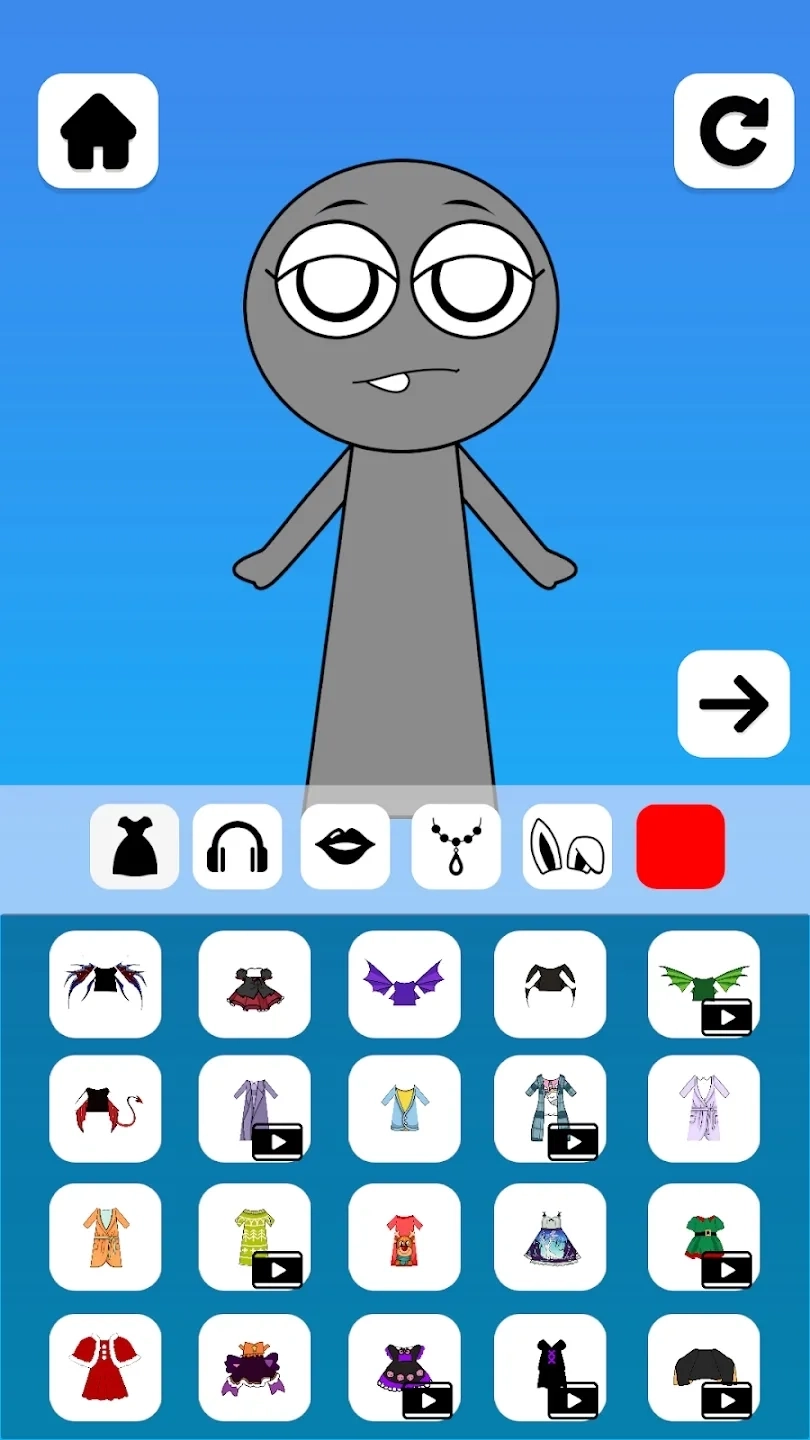Screen dimensions: 810x1440
Task: Continue with the right arrow button
Action: (733, 703)
